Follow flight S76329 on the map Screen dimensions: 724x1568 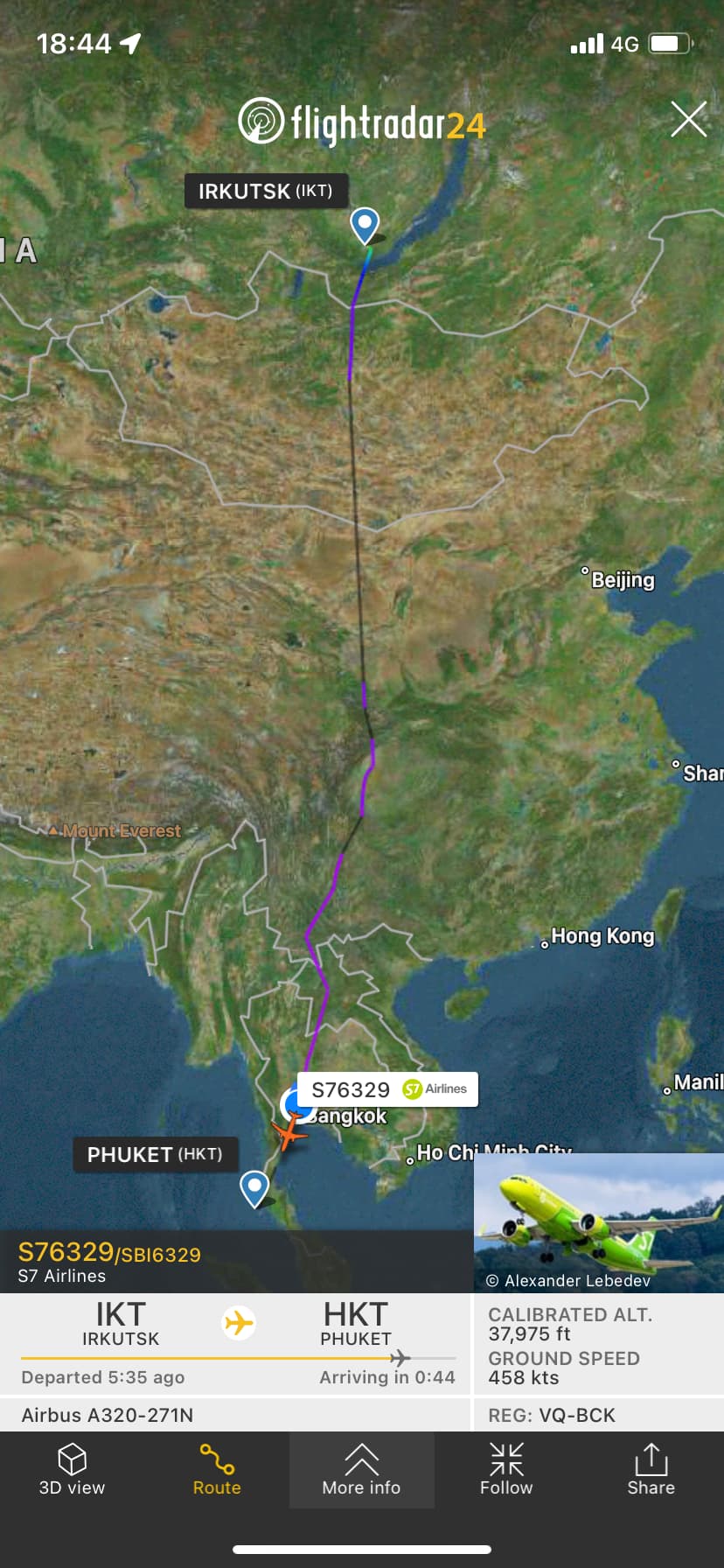pyautogui.click(x=506, y=1470)
